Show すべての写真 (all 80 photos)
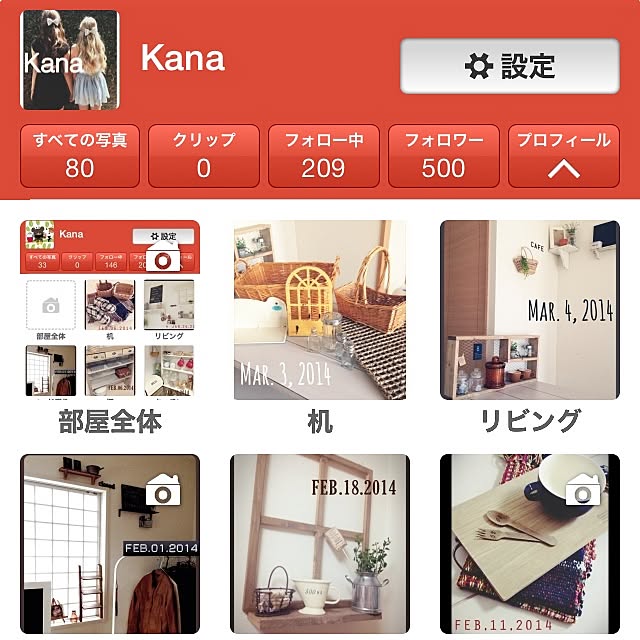Image resolution: width=640 pixels, height=640 pixels. (x=80, y=155)
